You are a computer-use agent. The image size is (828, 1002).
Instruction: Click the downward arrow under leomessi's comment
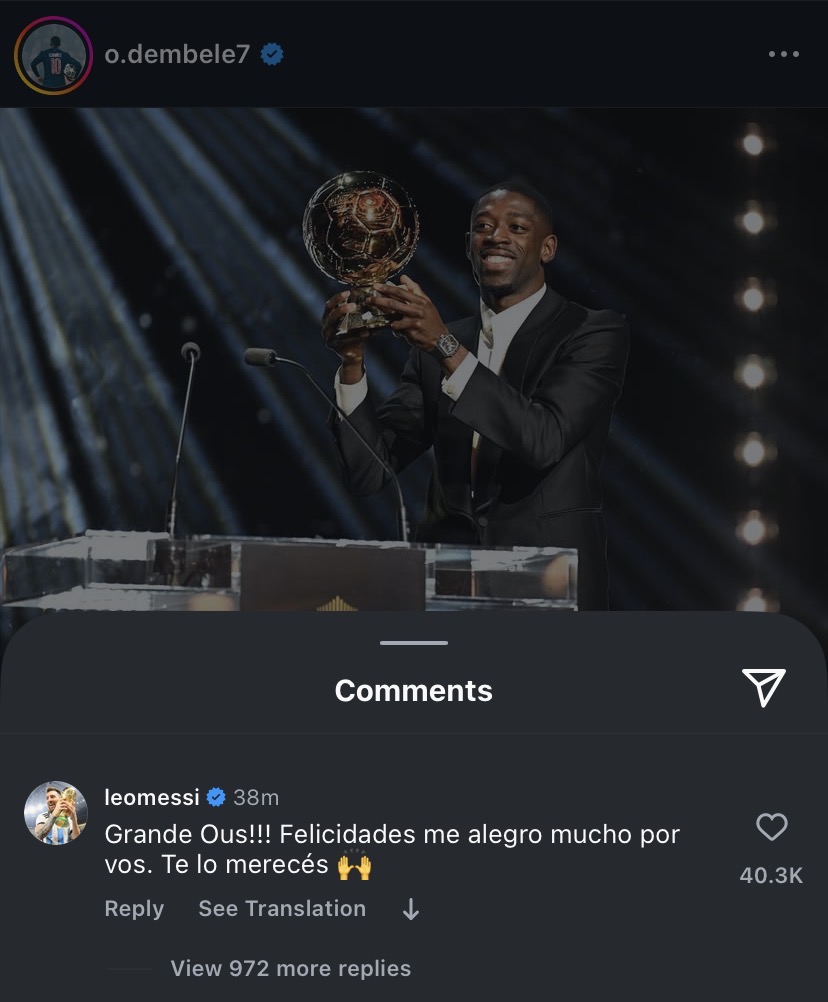click(410, 910)
